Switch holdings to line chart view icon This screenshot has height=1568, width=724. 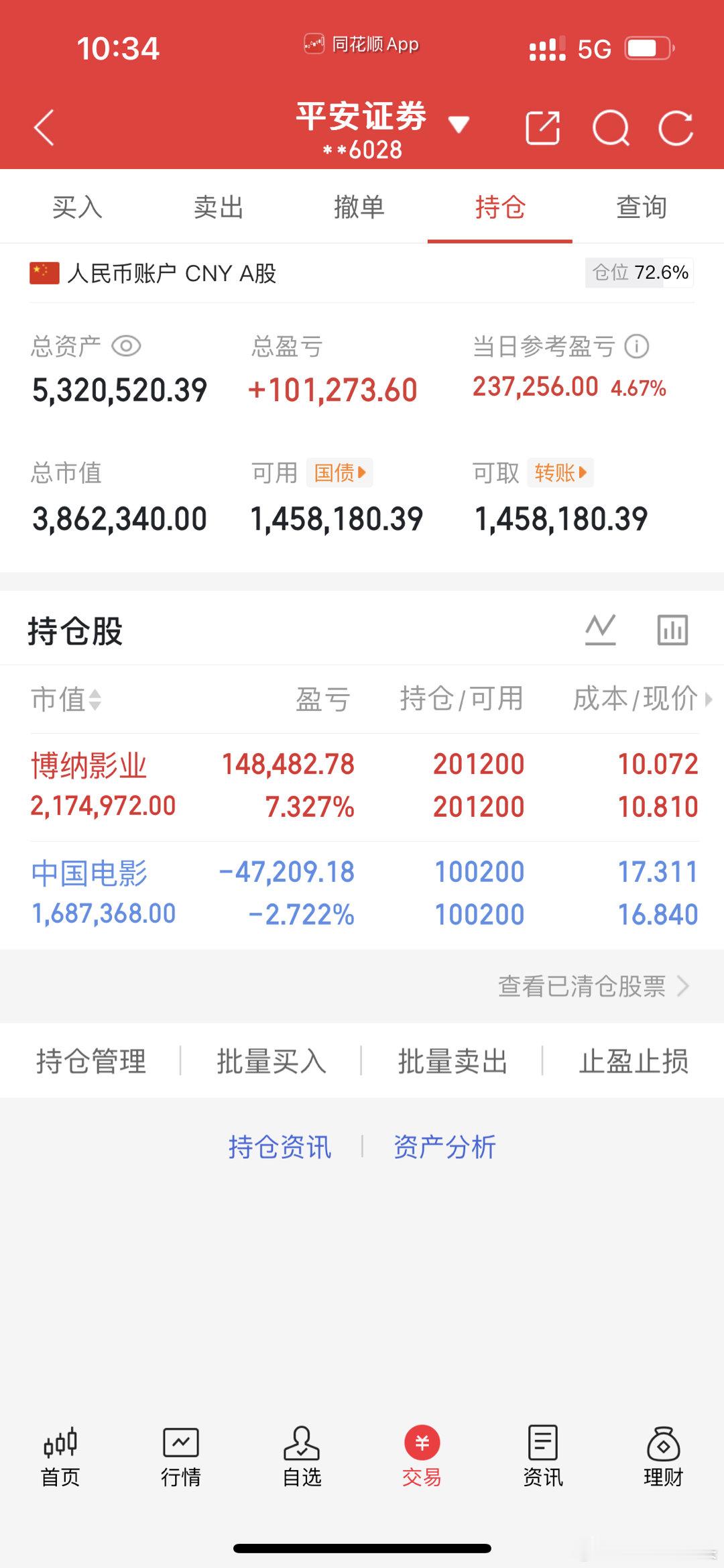click(601, 628)
